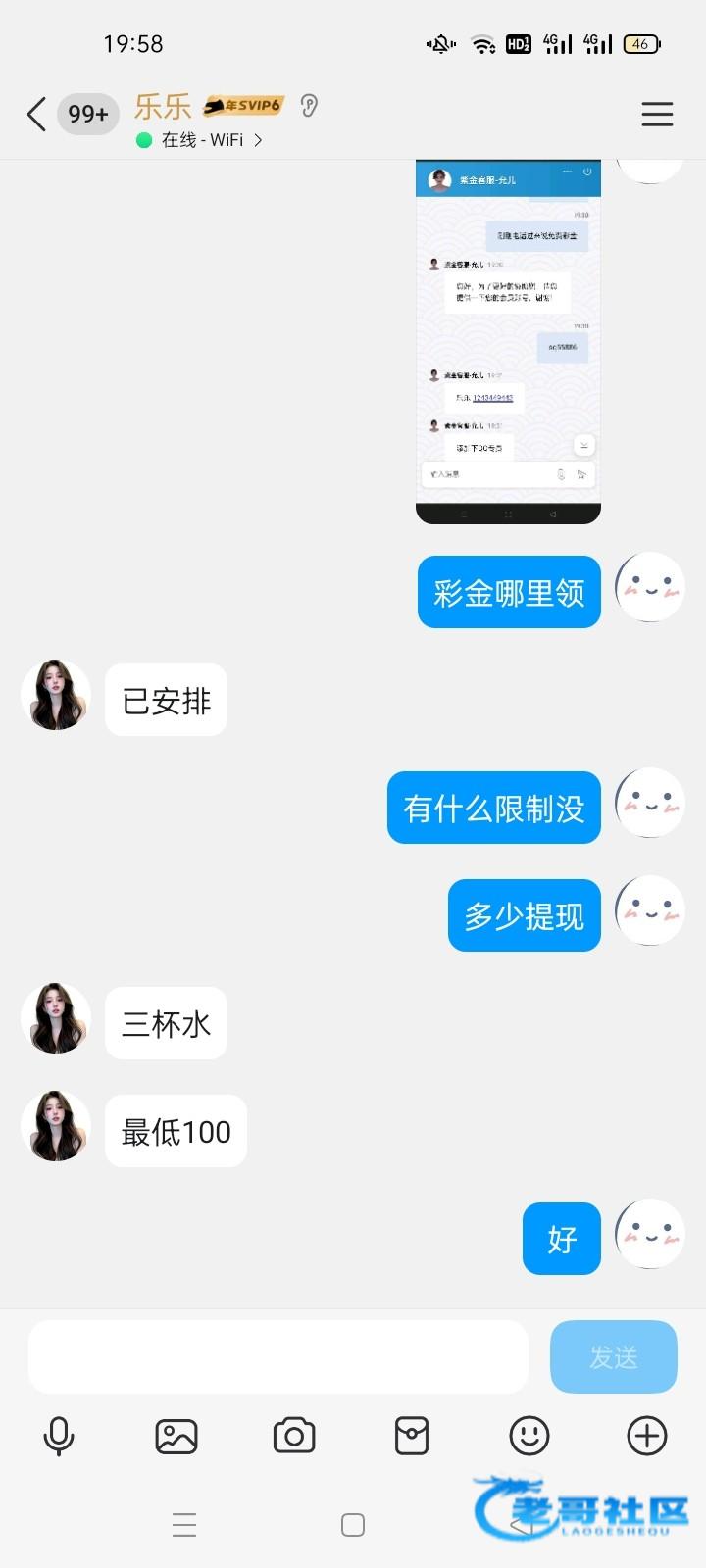Expand more options with plus icon

click(x=647, y=1437)
